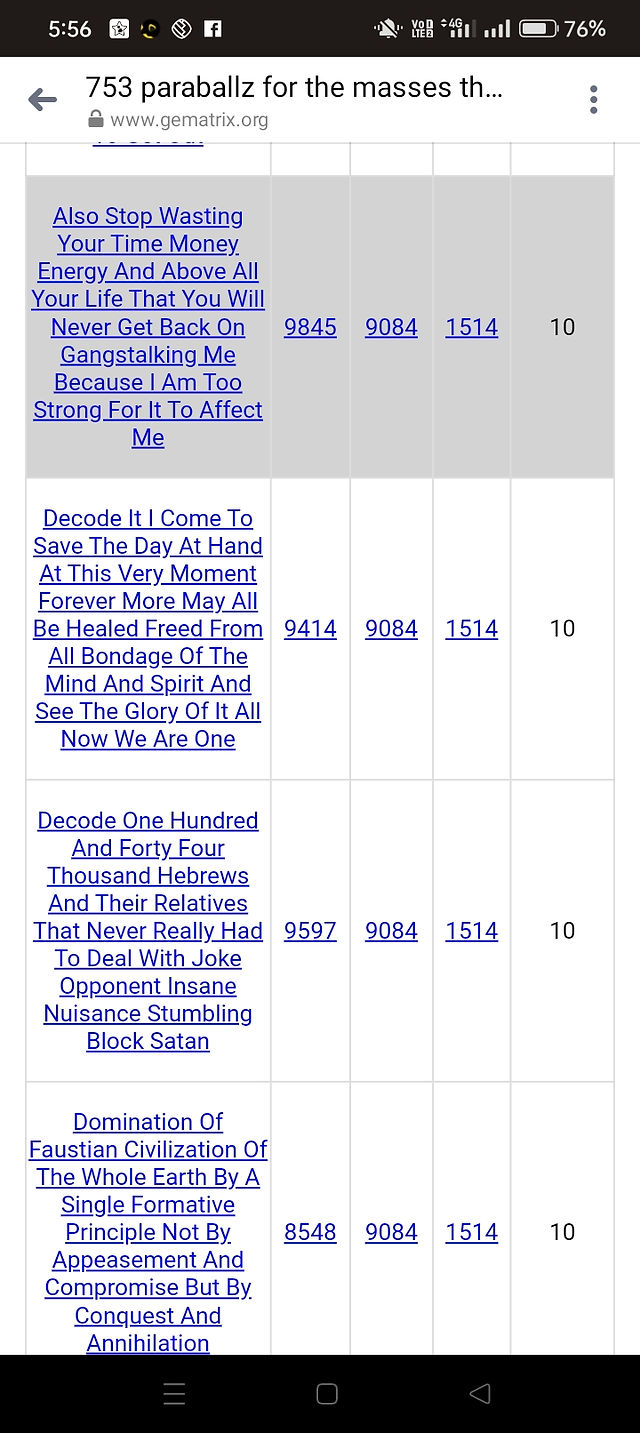
Task: Open the three-dot overflow menu
Action: (594, 99)
